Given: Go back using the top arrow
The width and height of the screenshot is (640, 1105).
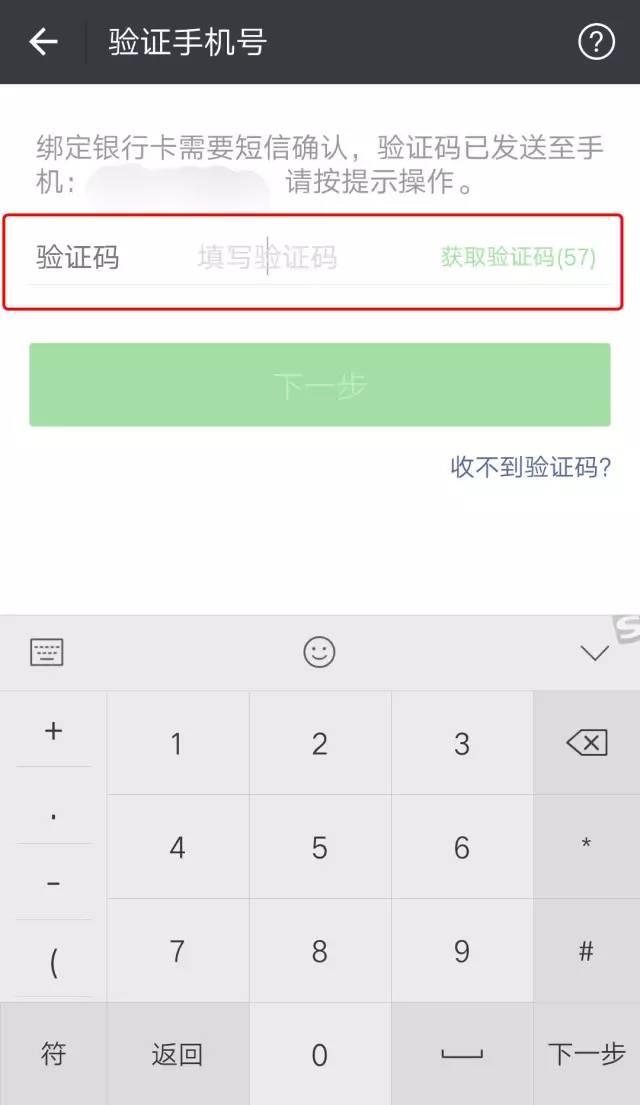Looking at the screenshot, I should click(x=44, y=42).
